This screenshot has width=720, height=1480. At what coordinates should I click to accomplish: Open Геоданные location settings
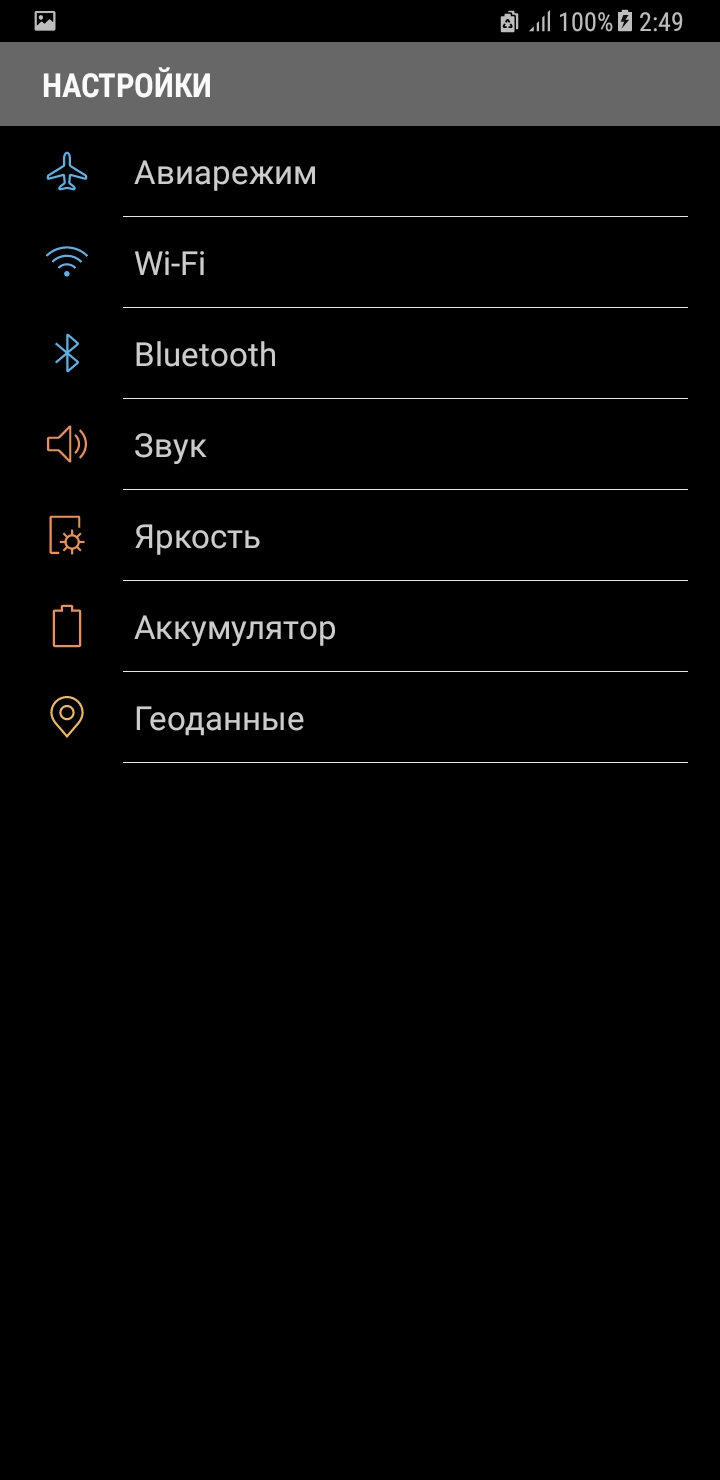coord(360,718)
